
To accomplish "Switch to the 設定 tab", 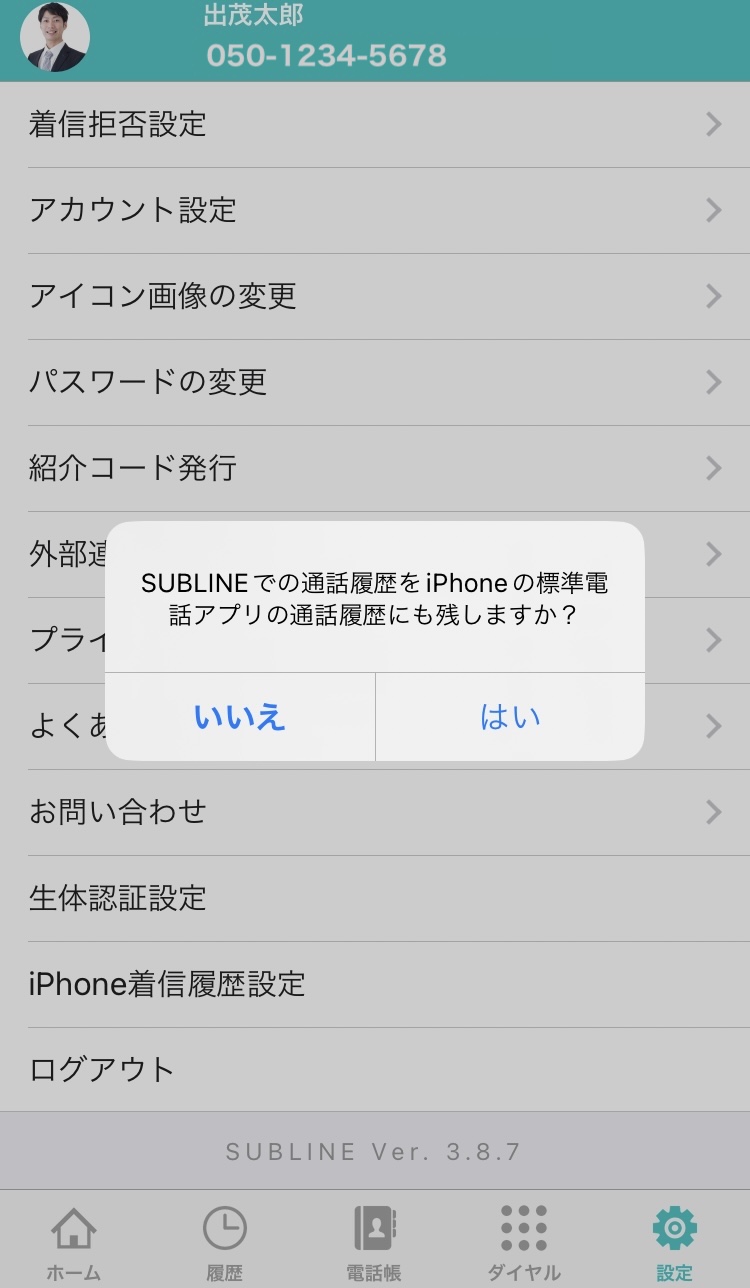I will [674, 1238].
